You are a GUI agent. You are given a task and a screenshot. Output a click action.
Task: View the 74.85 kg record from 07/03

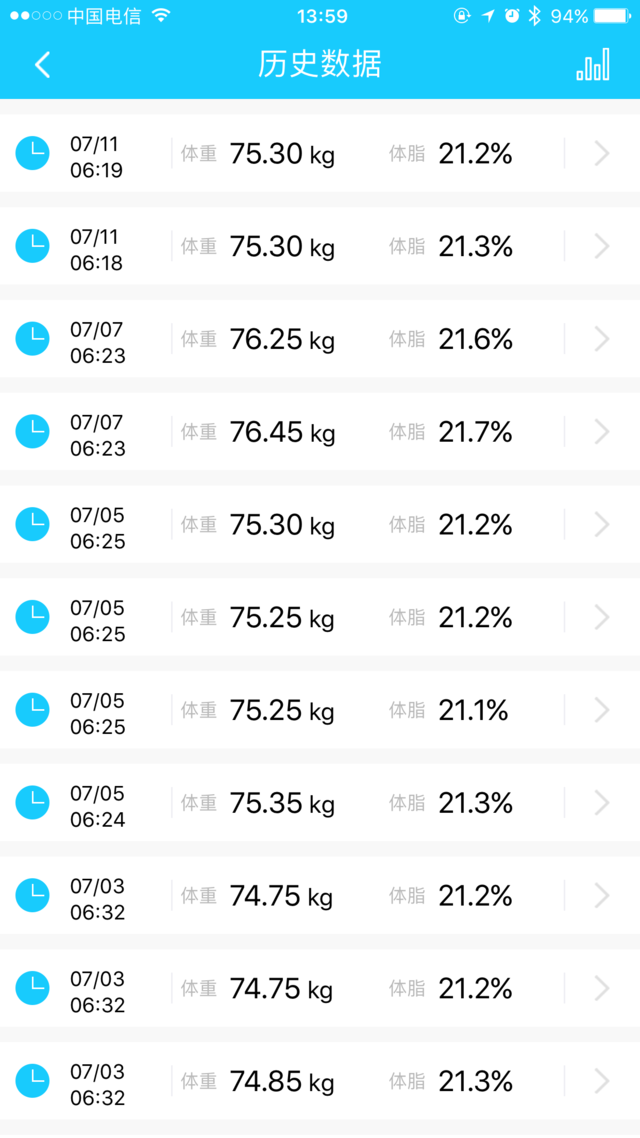coord(320,1082)
